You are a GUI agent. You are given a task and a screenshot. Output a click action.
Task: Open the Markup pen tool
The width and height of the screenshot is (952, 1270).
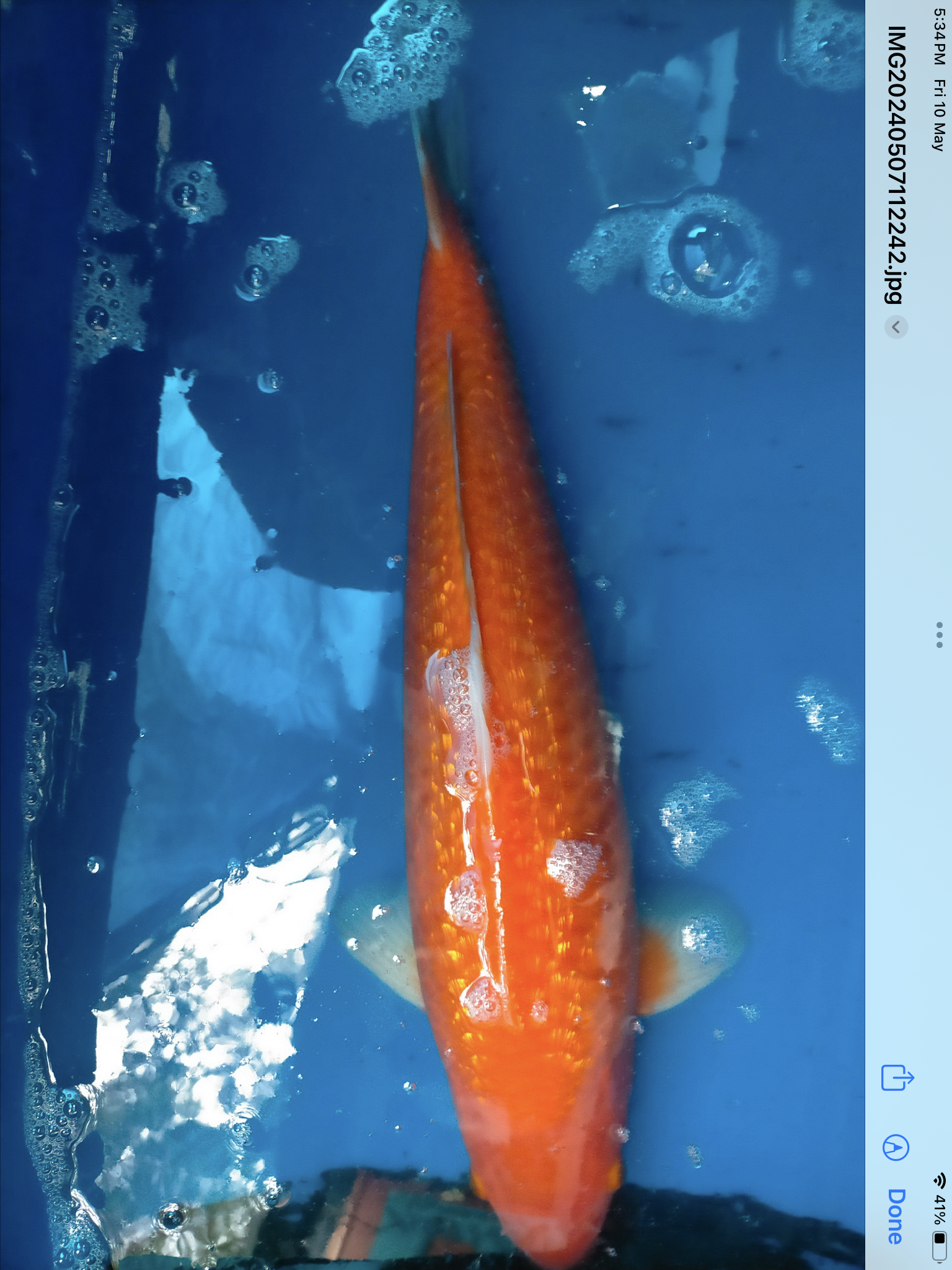[x=896, y=1148]
